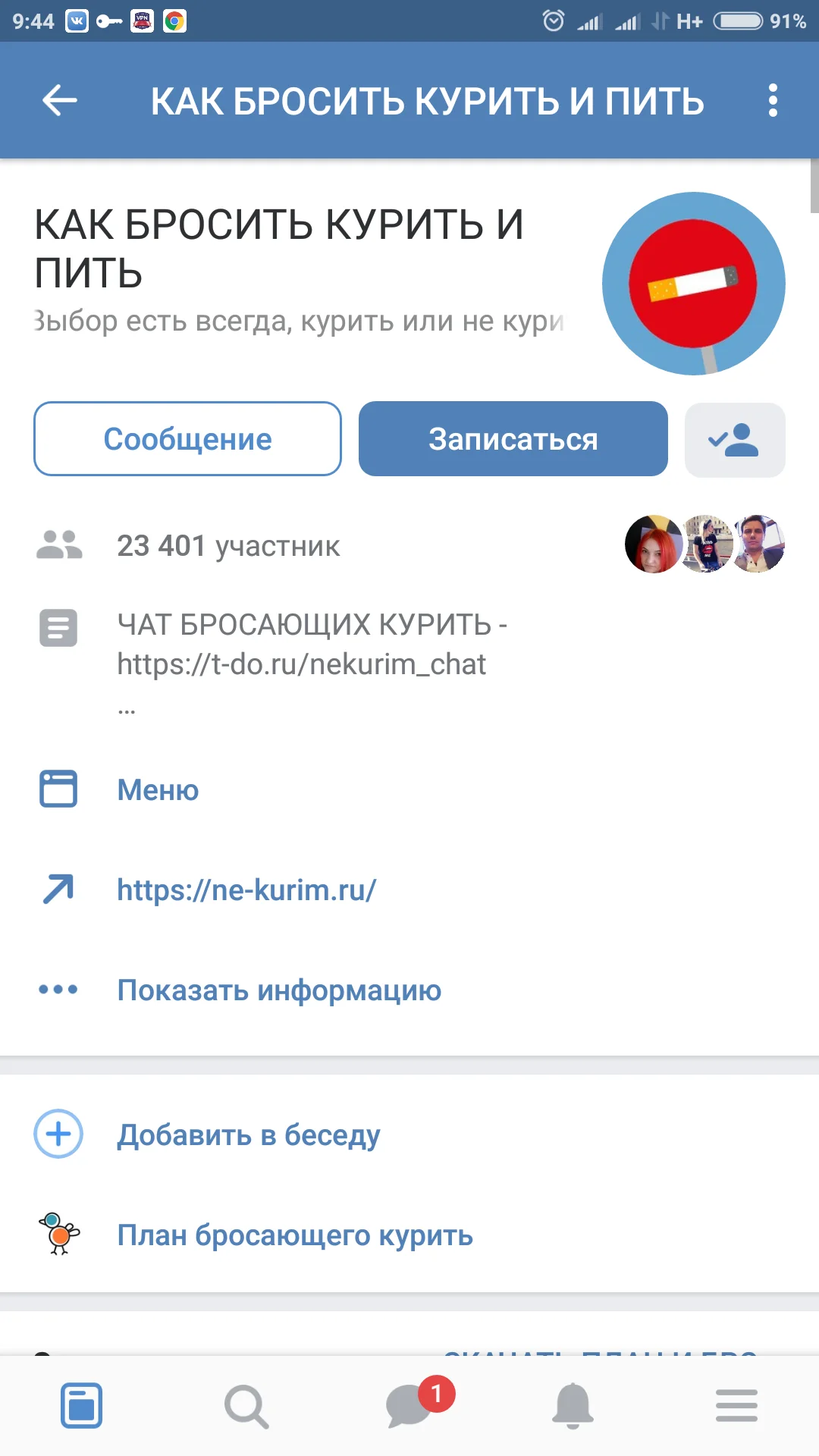Tap the group's no-smoking avatar image

click(694, 283)
